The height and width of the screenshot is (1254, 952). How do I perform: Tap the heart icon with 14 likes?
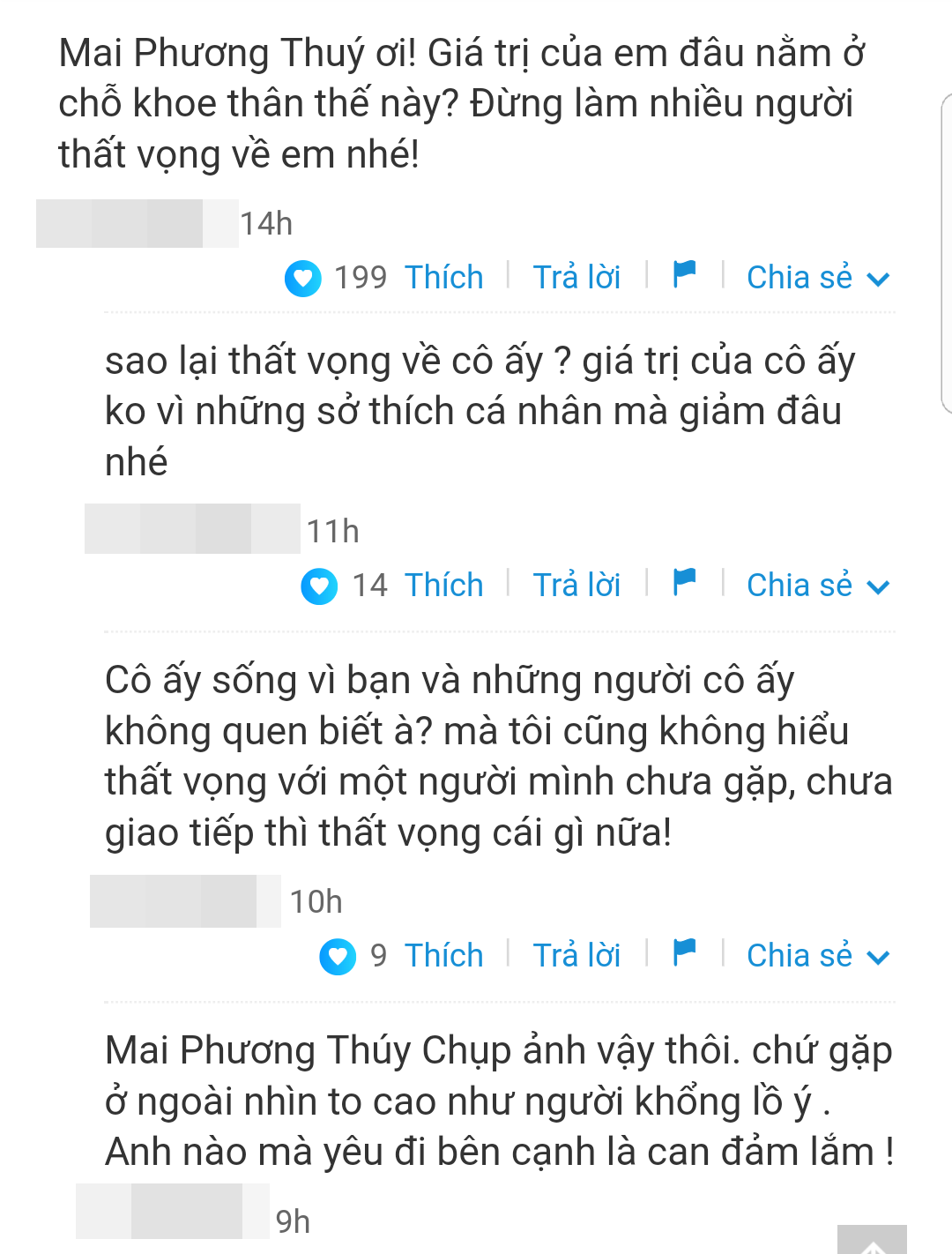(x=319, y=586)
